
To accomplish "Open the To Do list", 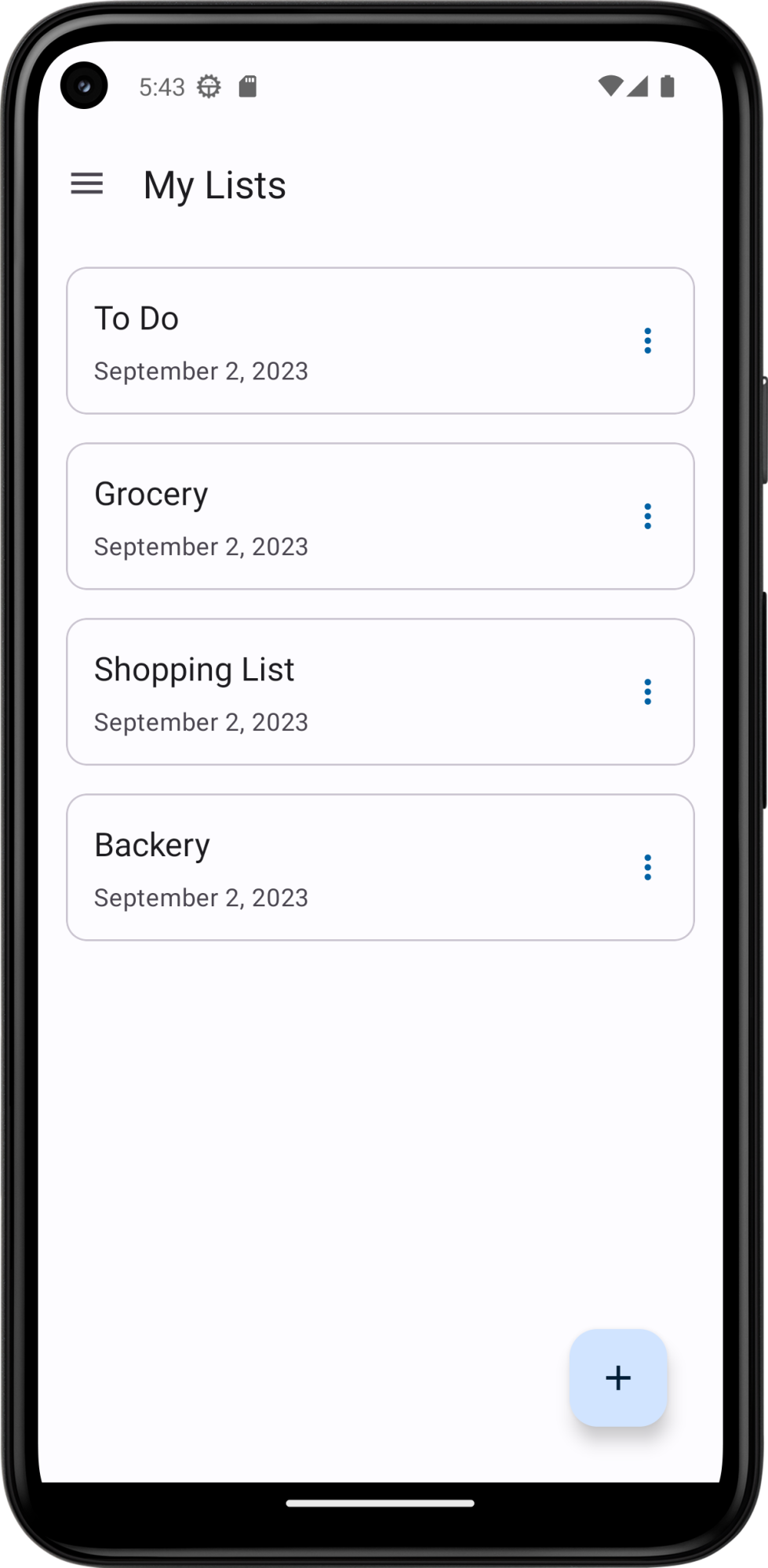I will 380,341.
